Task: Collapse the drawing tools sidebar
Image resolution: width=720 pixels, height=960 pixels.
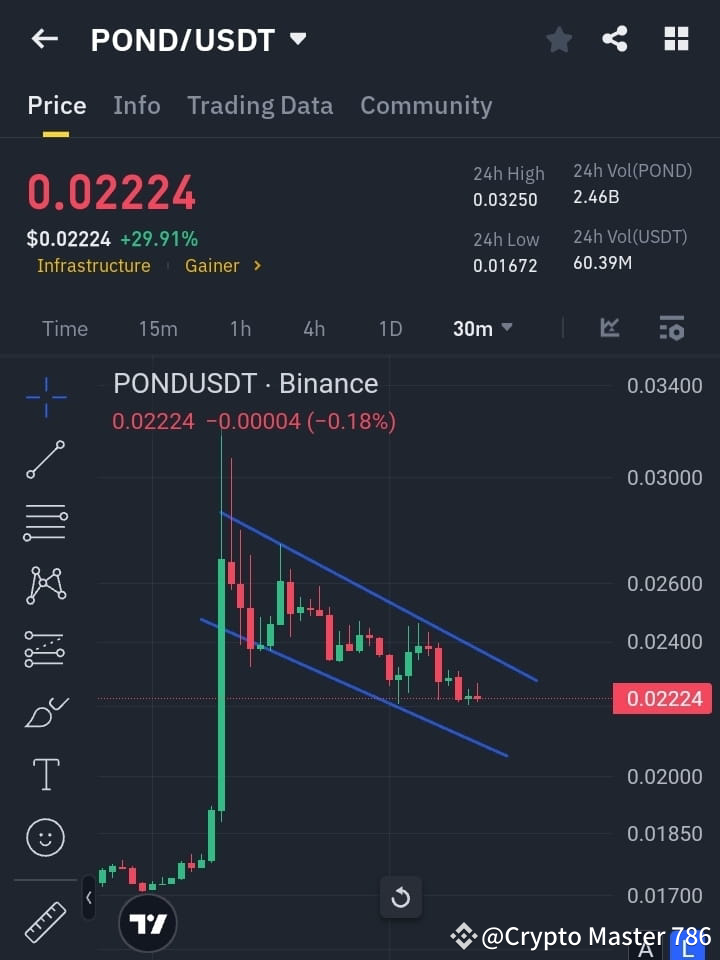Action: [89, 898]
